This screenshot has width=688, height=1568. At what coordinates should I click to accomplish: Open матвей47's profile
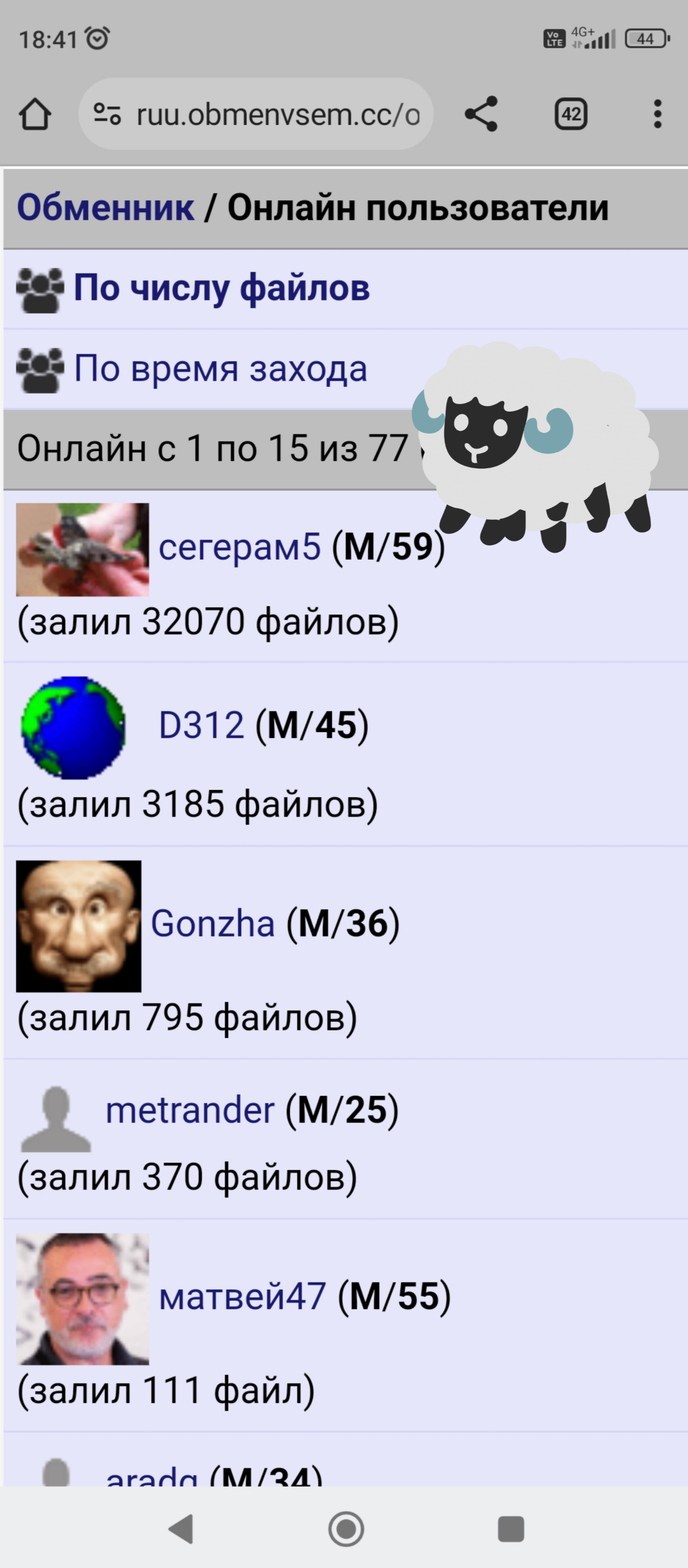coord(243,1296)
